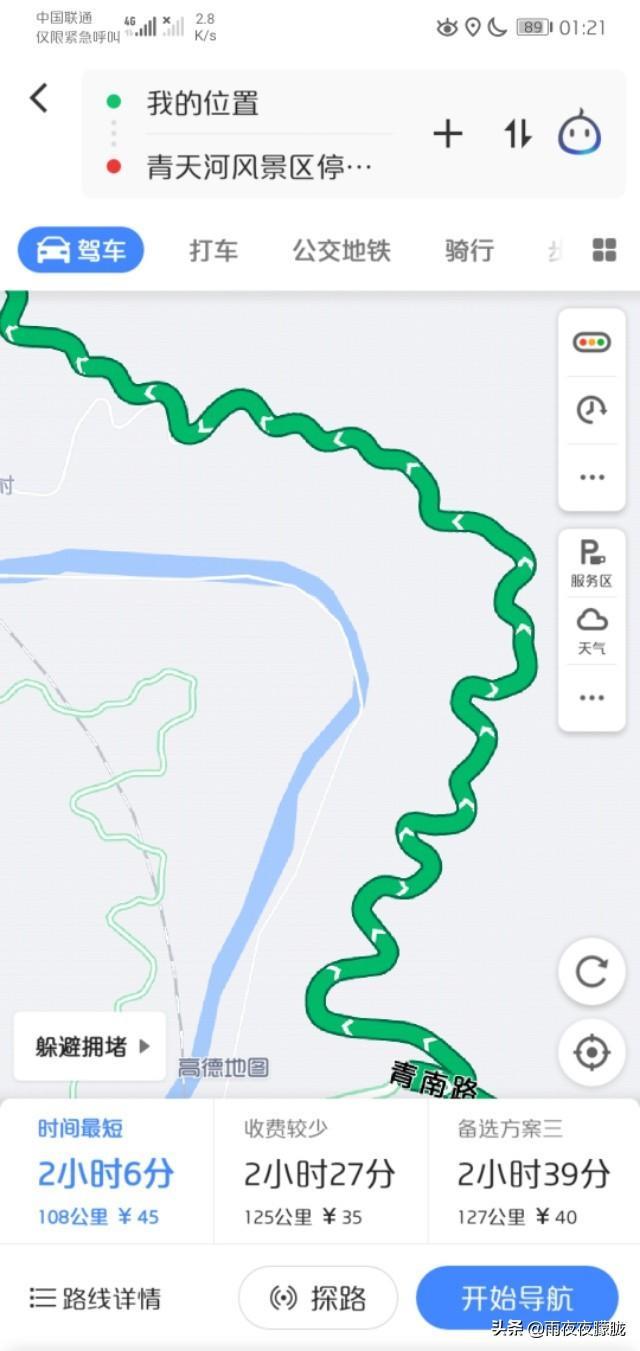The width and height of the screenshot is (640, 1351).
Task: Recenter the map on my location
Action: point(591,1052)
